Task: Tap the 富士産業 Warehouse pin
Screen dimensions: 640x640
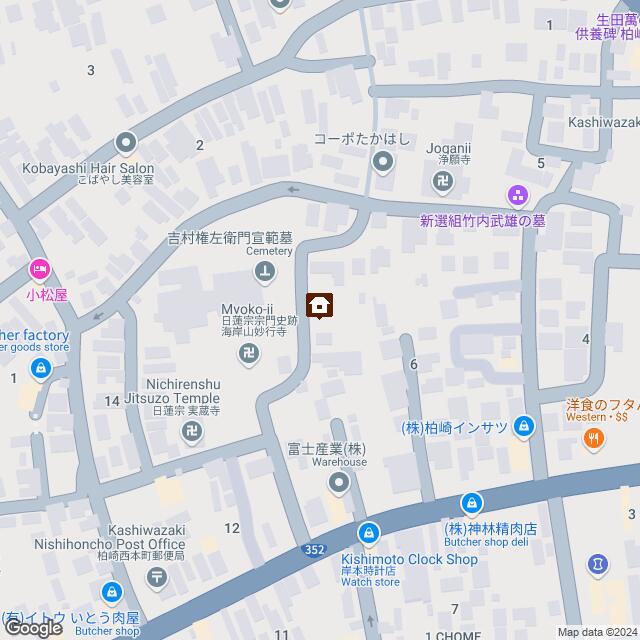Action: pyautogui.click(x=339, y=485)
